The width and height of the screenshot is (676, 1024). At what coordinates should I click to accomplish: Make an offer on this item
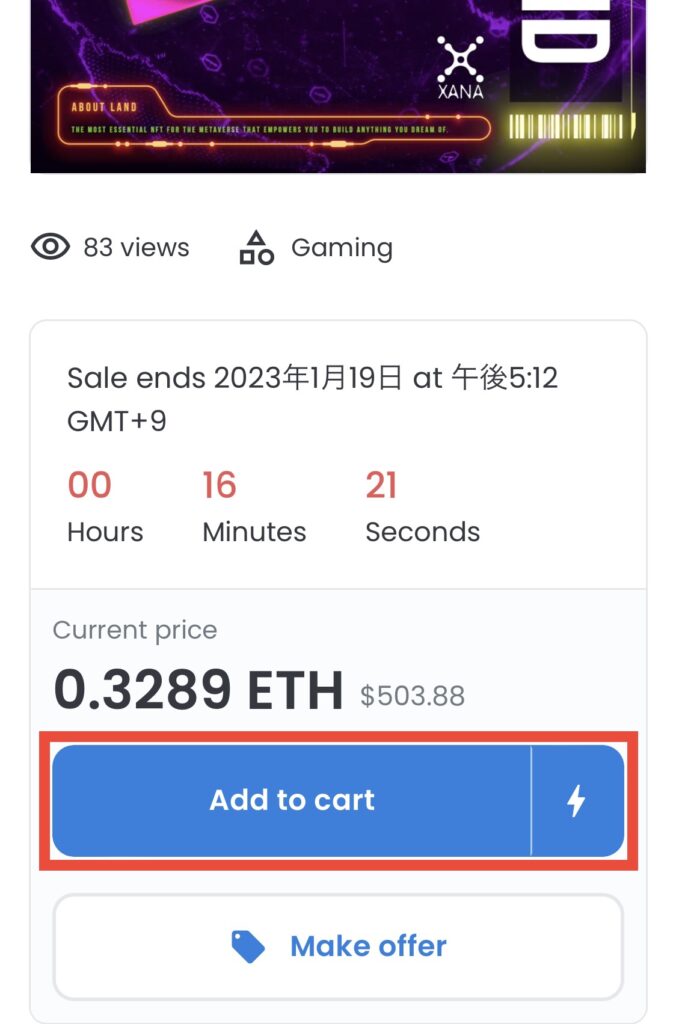pos(338,946)
